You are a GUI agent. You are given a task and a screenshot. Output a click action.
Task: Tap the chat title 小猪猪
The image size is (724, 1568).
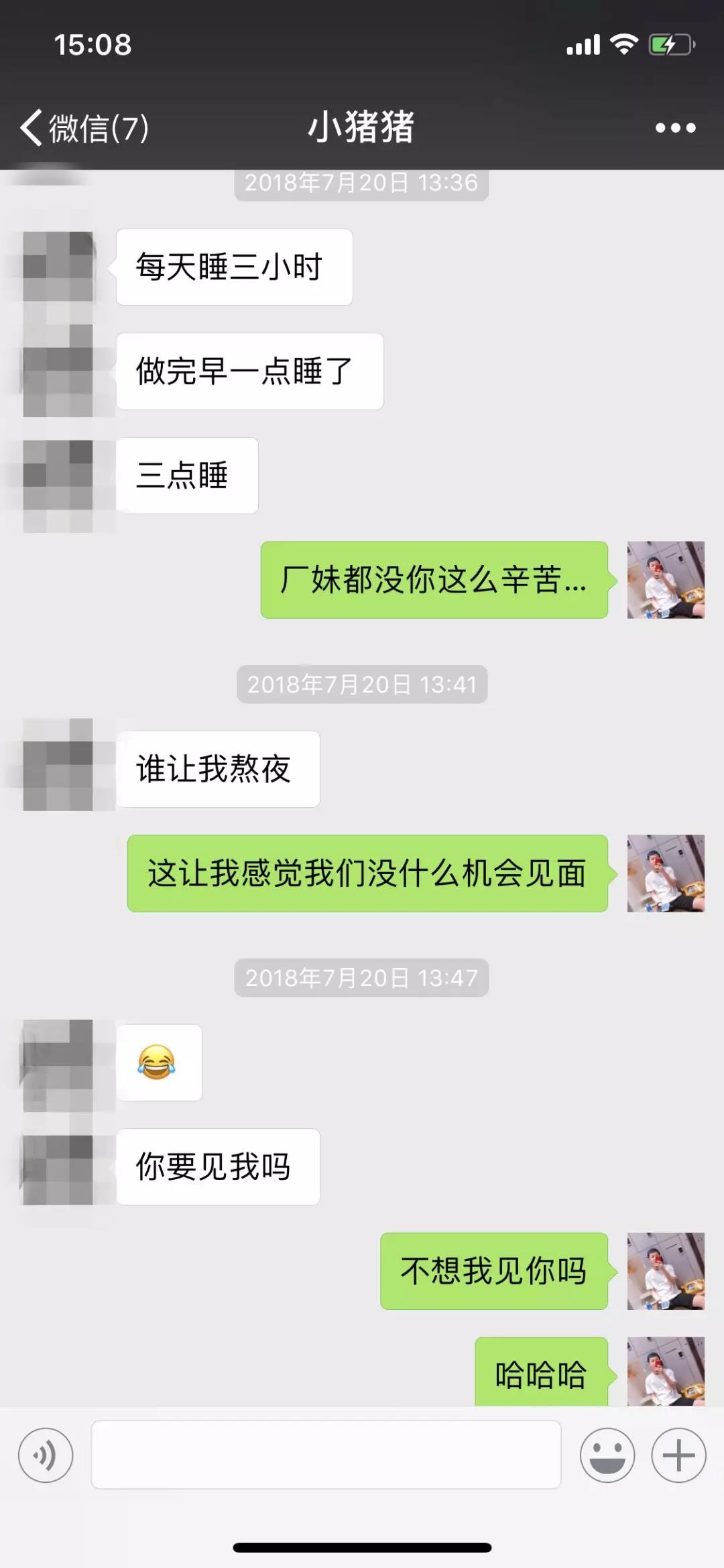tap(362, 127)
